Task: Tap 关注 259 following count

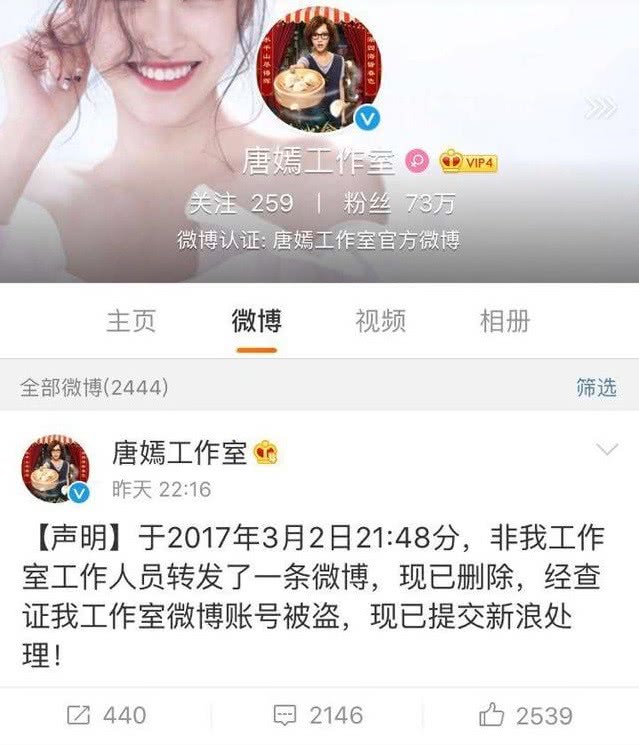Action: [241, 203]
